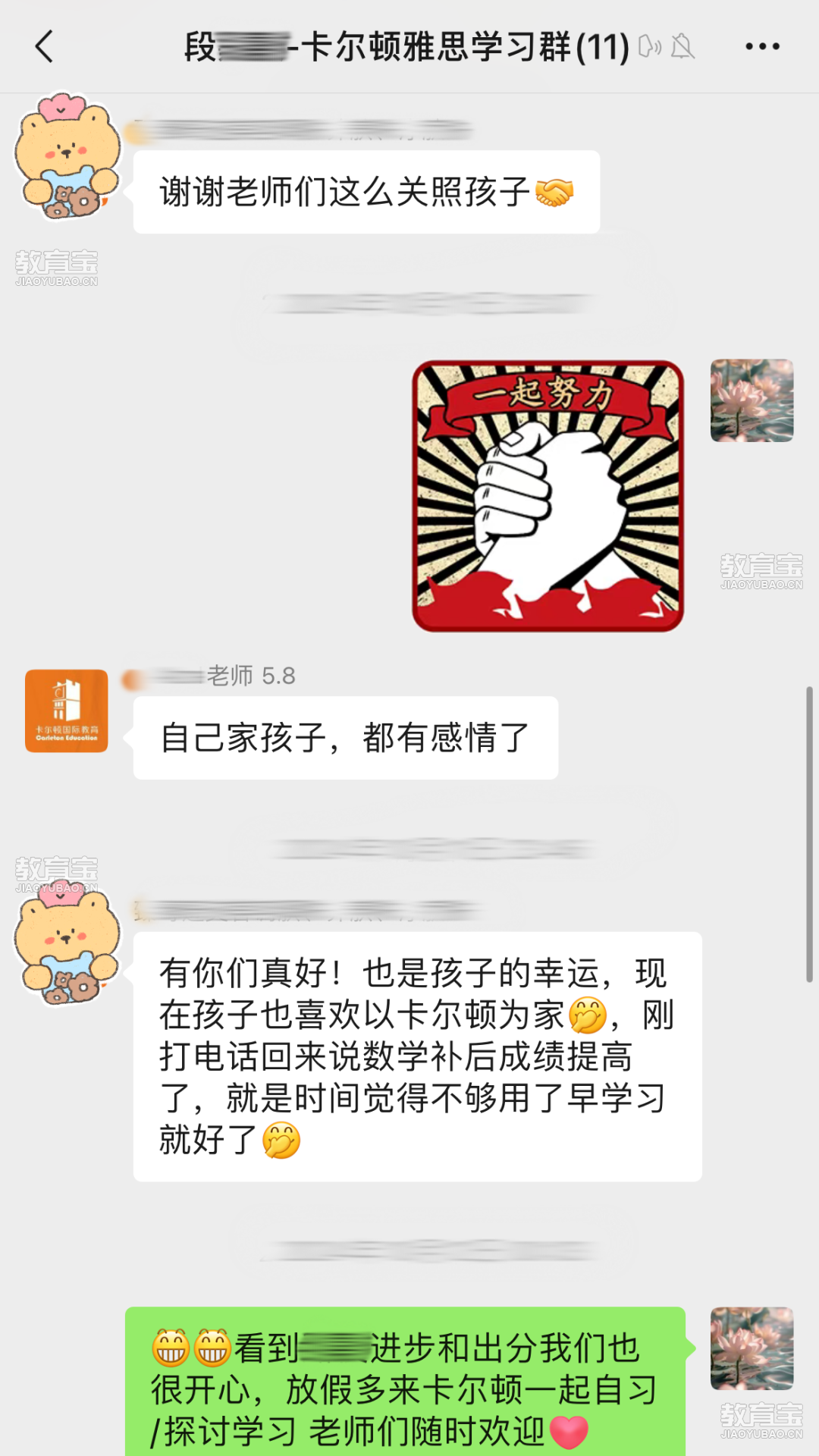Image resolution: width=819 pixels, height=1456 pixels.
Task: Open bear avatar beside 谢谢老师们这么关照孩子 message
Action: 67,157
